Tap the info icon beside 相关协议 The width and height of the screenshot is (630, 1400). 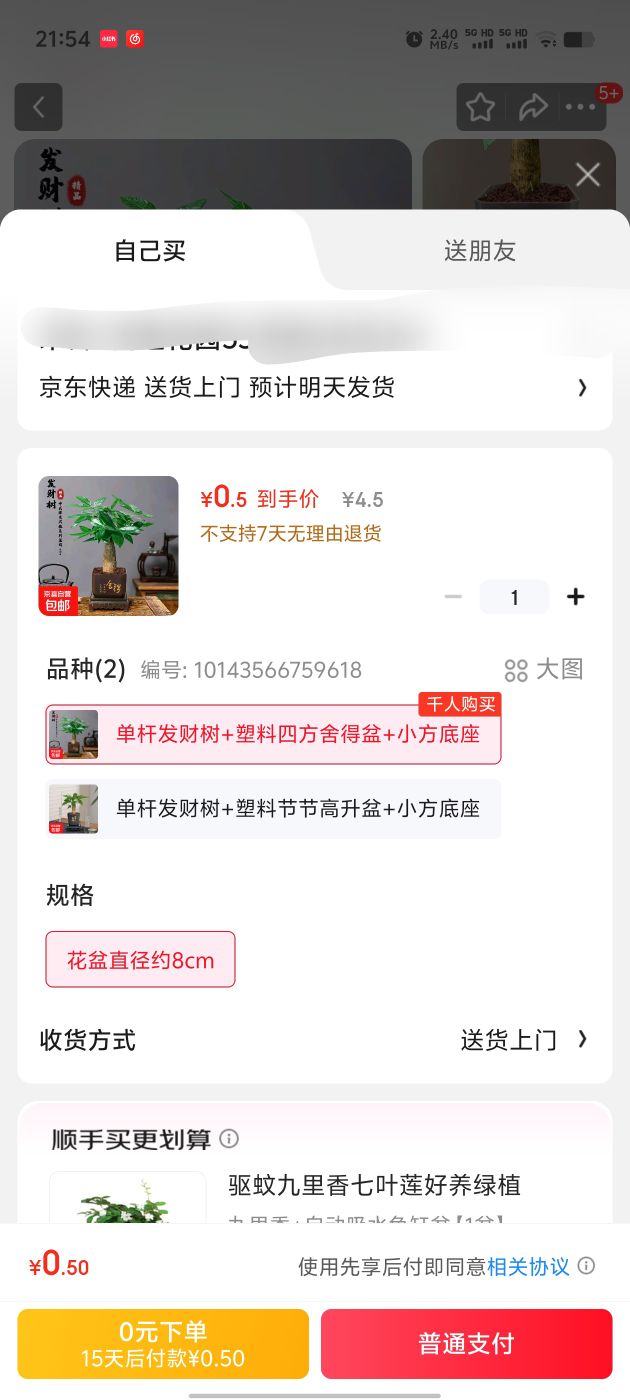pyautogui.click(x=587, y=1266)
